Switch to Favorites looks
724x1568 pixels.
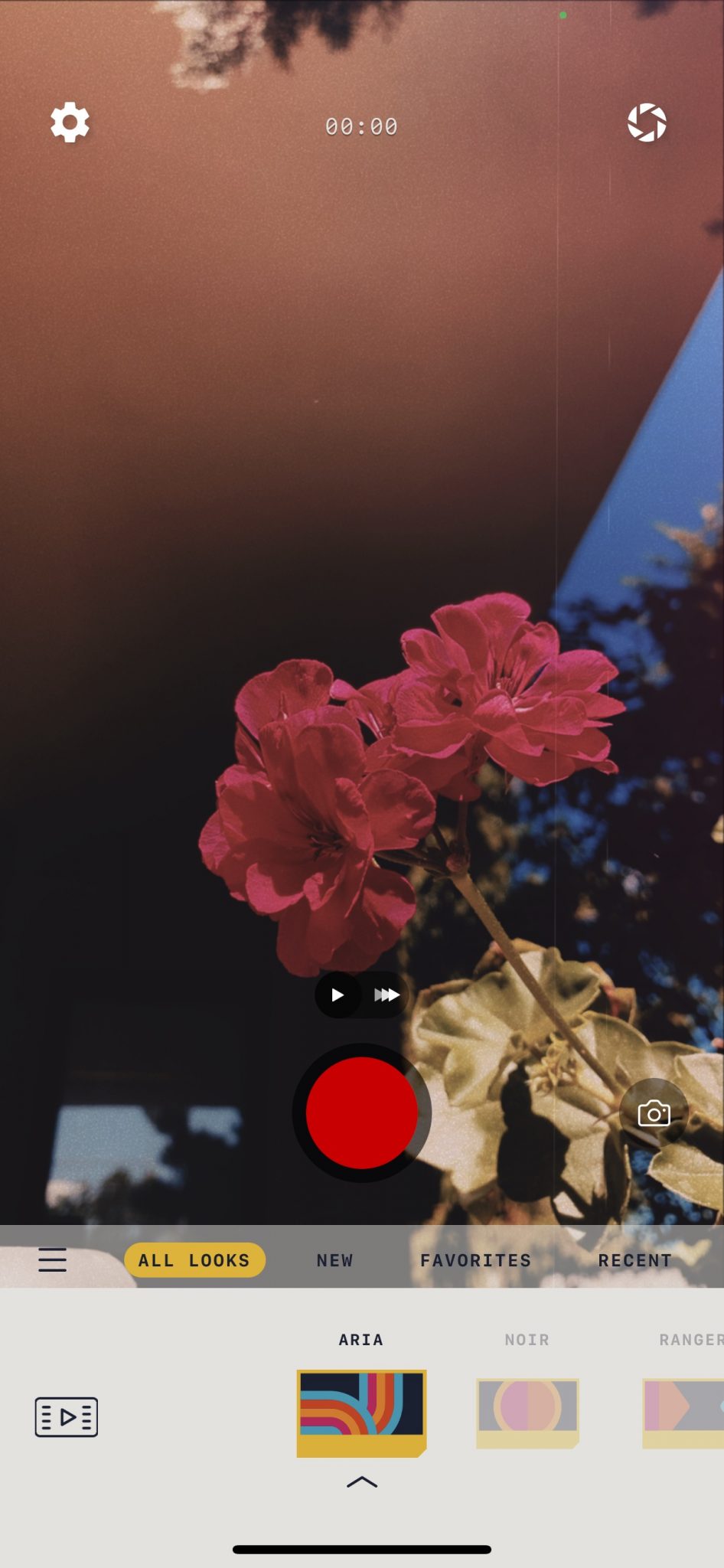click(475, 1260)
